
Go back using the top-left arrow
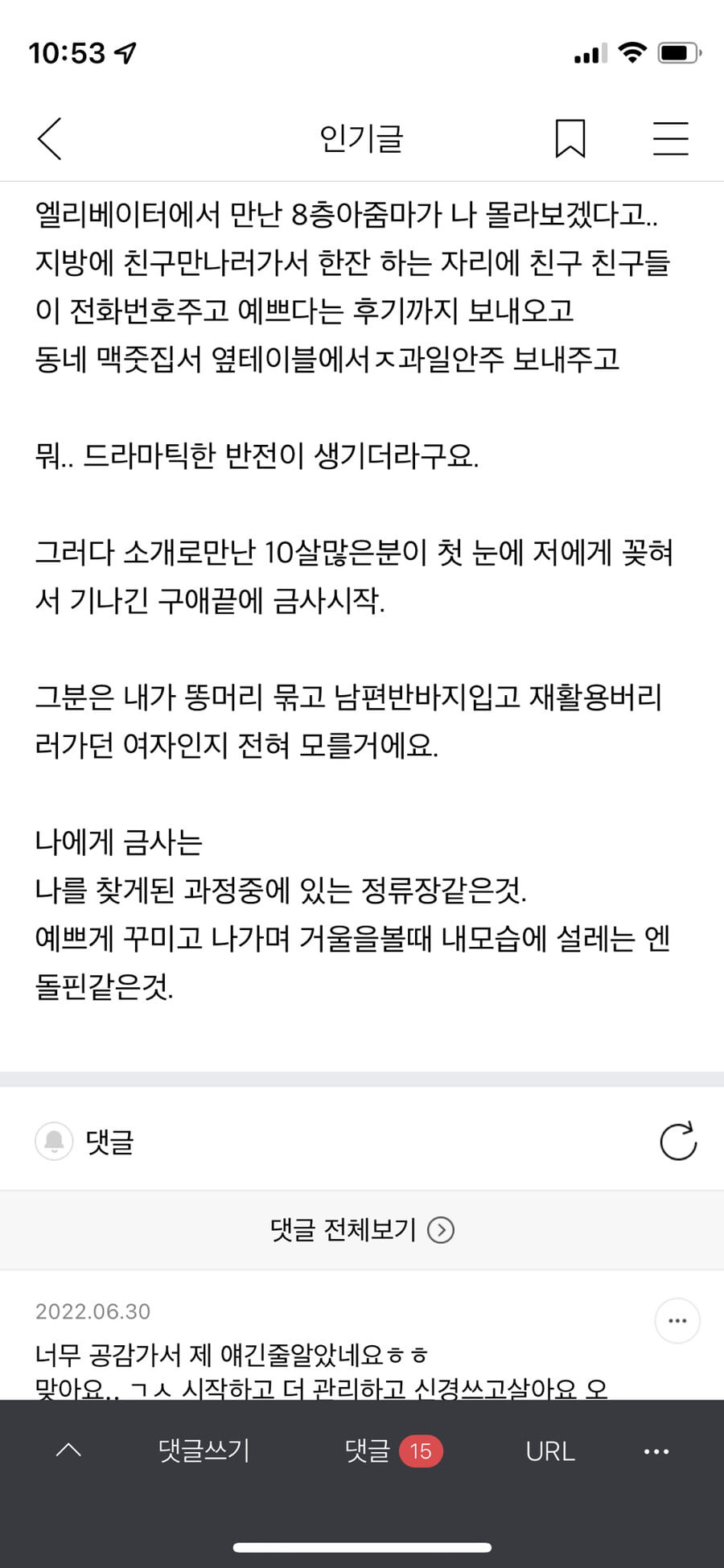(50, 138)
